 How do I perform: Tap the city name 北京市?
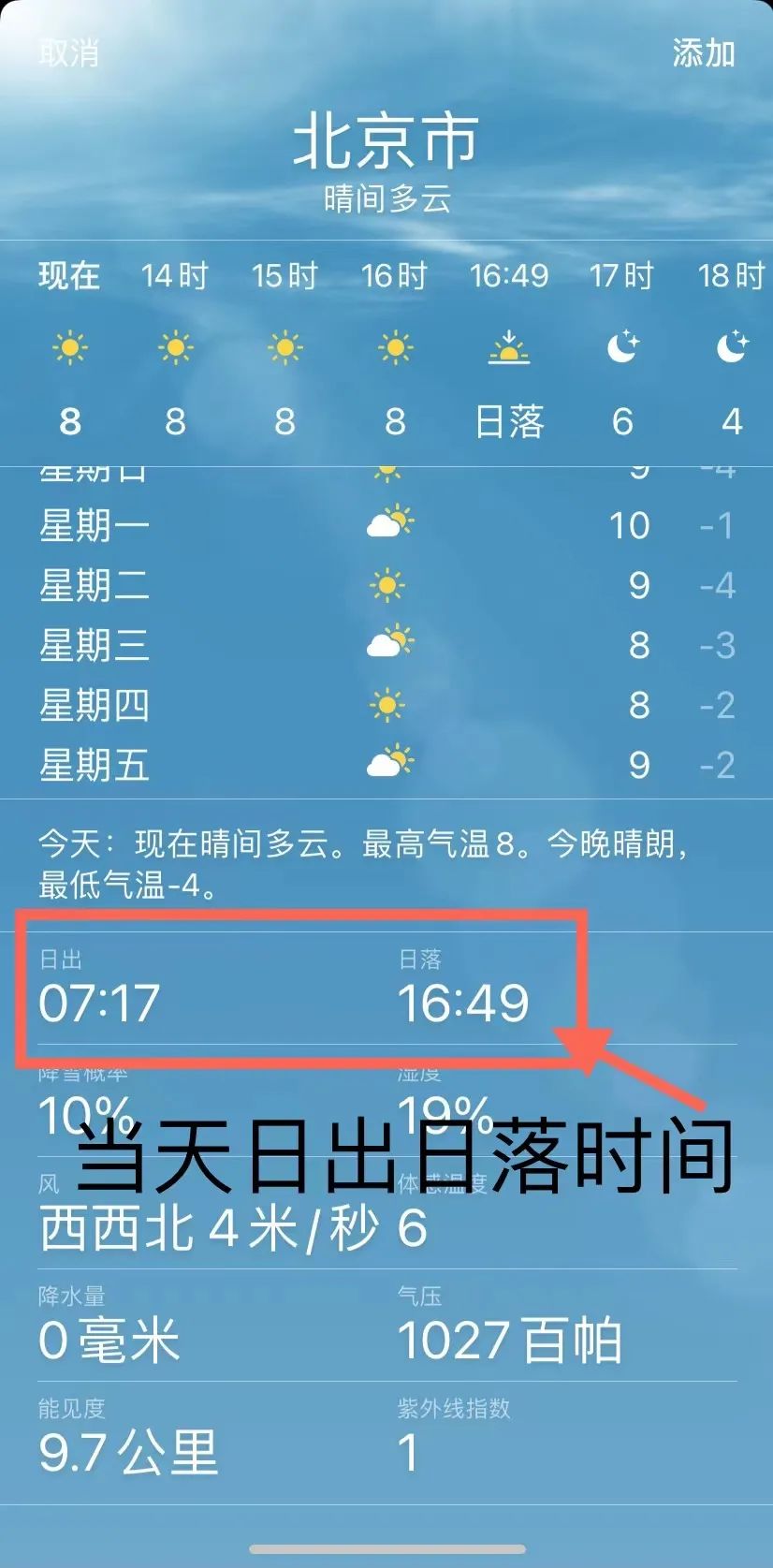(x=386, y=142)
